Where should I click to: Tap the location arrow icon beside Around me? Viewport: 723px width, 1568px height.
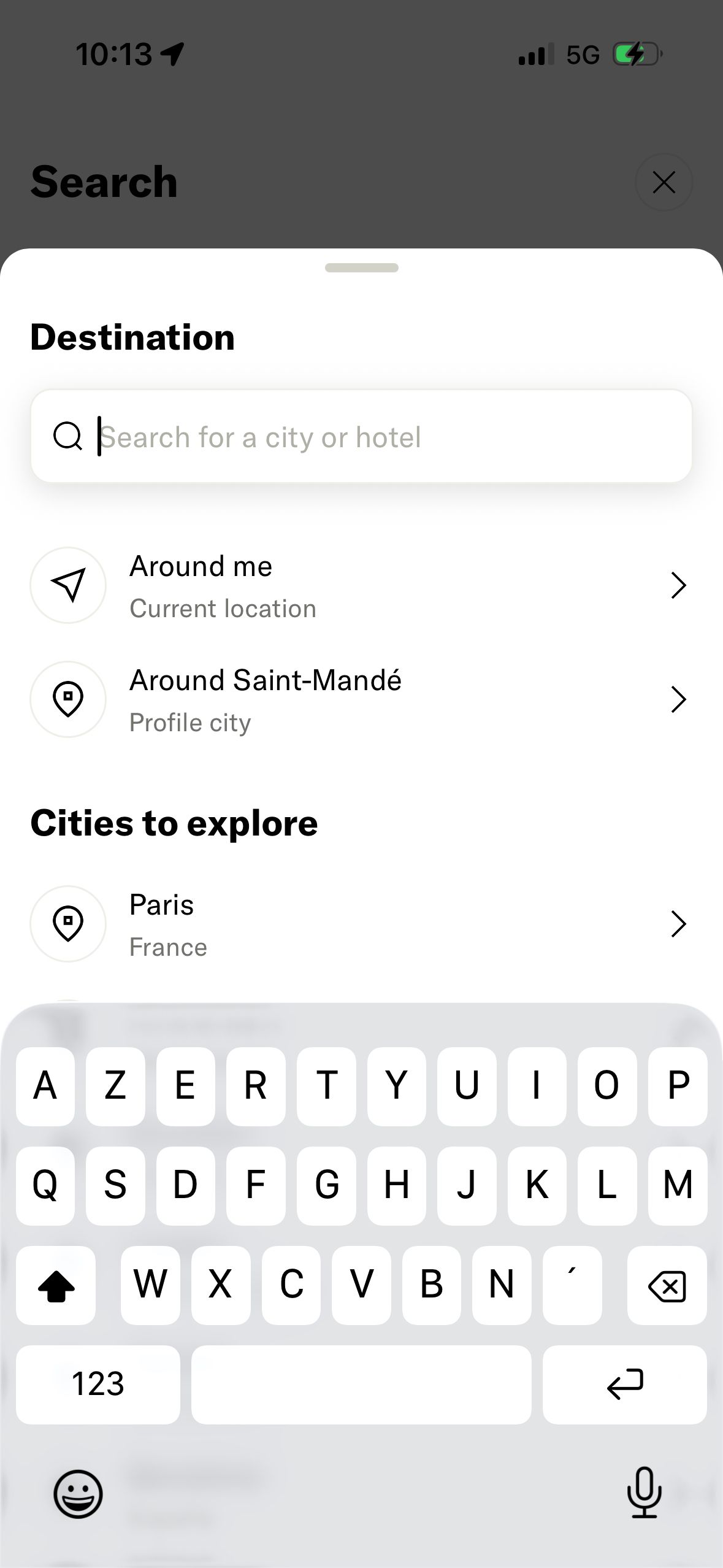click(x=68, y=585)
